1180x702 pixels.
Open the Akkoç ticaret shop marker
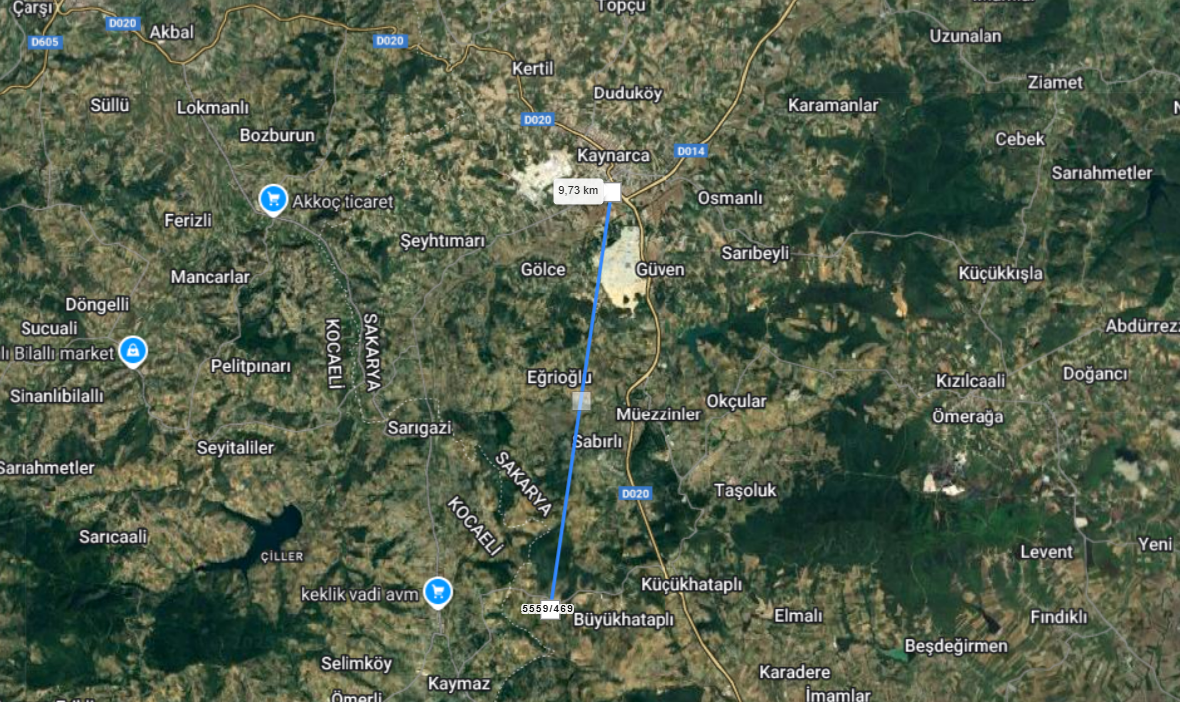[x=272, y=199]
